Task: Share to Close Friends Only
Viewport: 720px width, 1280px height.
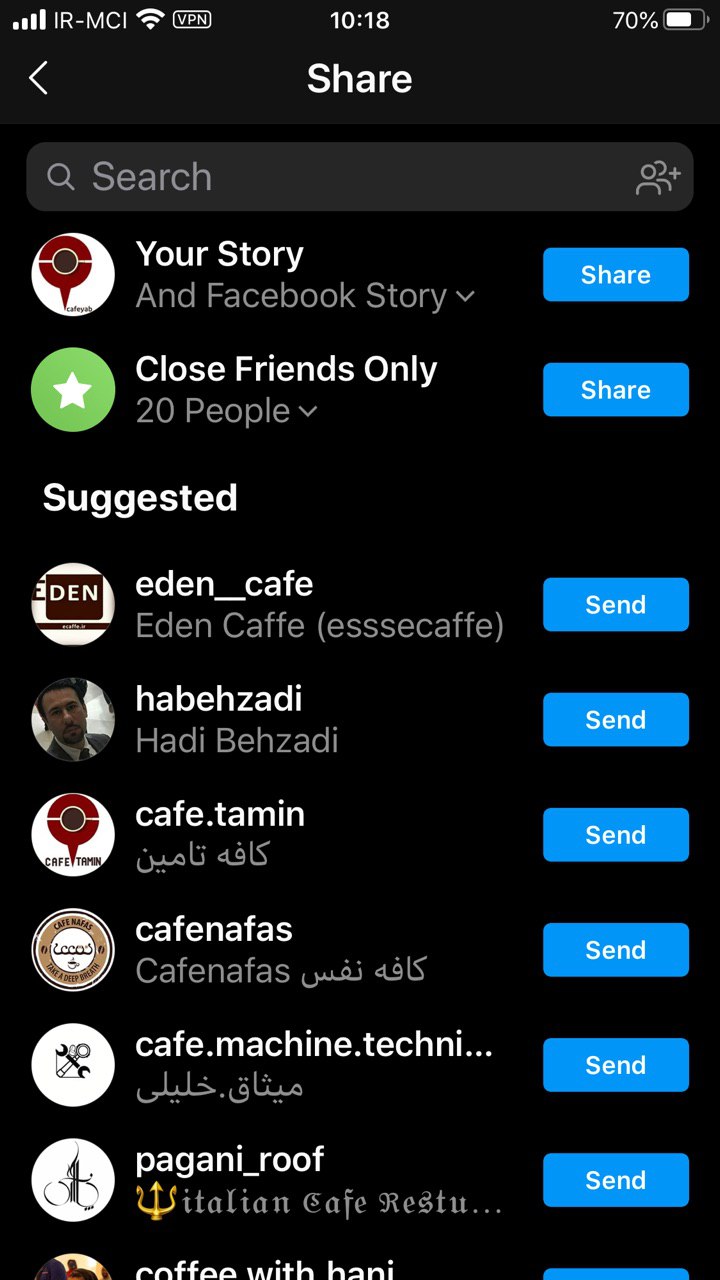Action: tap(615, 390)
